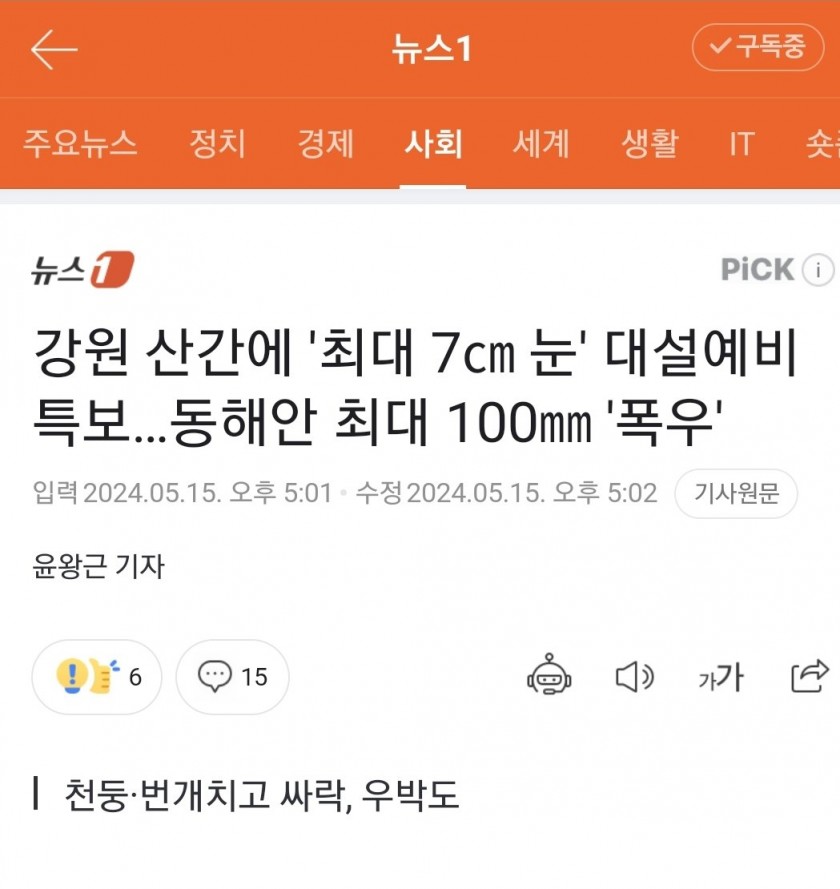Switch to the 생활 tab
Viewport: 840px width, 889px height.
pos(649,144)
